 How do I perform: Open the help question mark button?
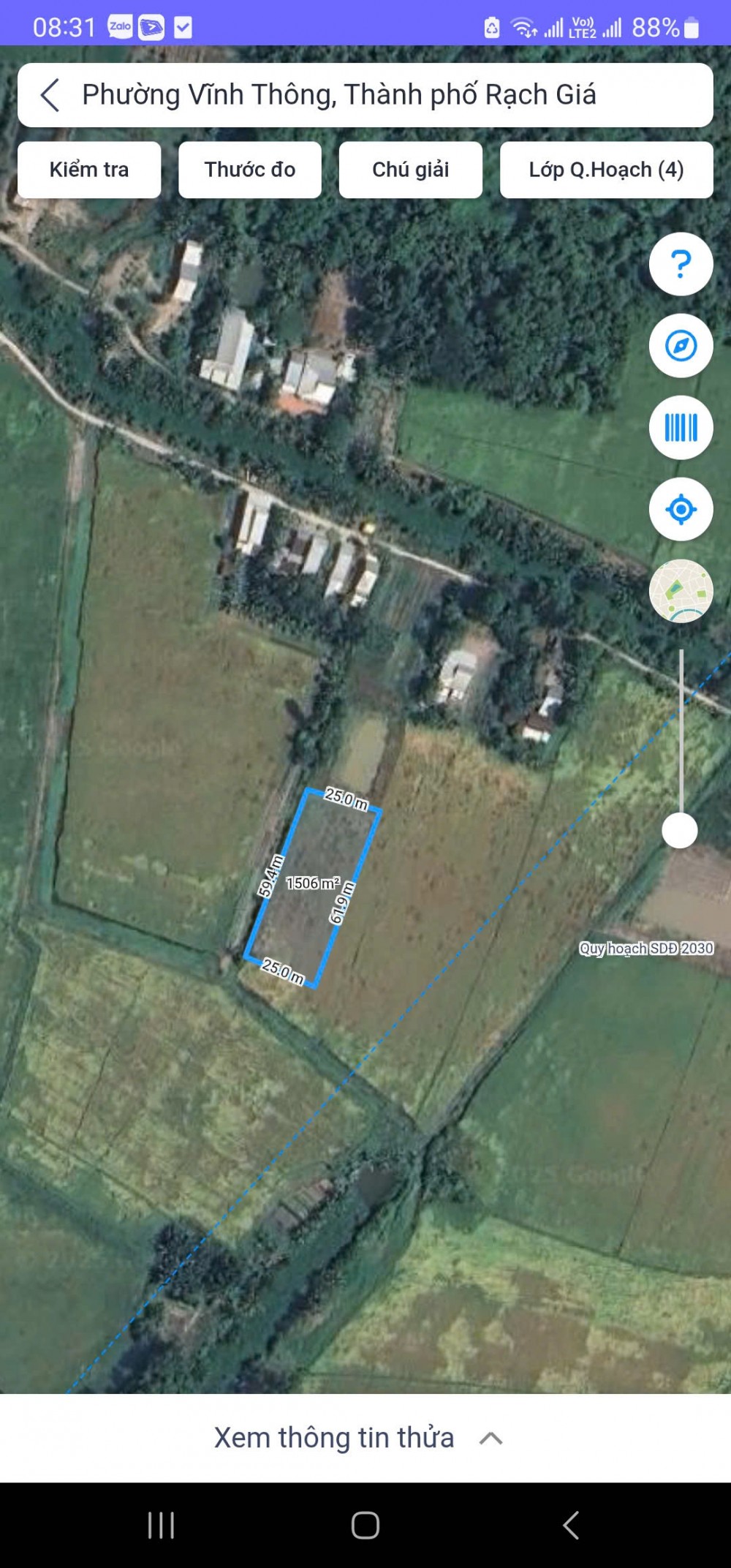[x=681, y=264]
